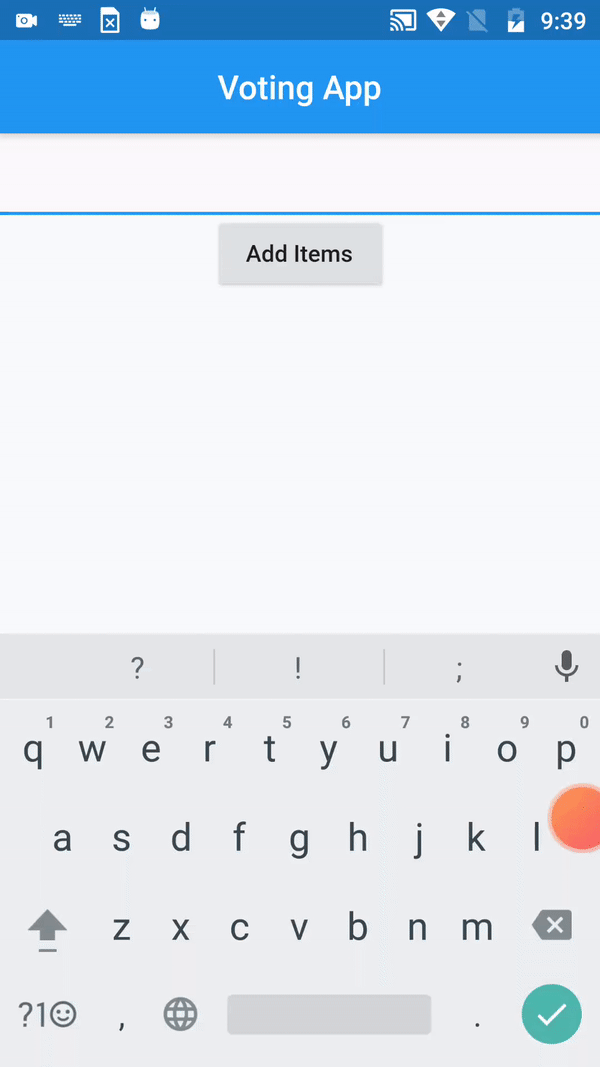Tap the globe language switch key
This screenshot has width=600, height=1067.
[180, 1015]
